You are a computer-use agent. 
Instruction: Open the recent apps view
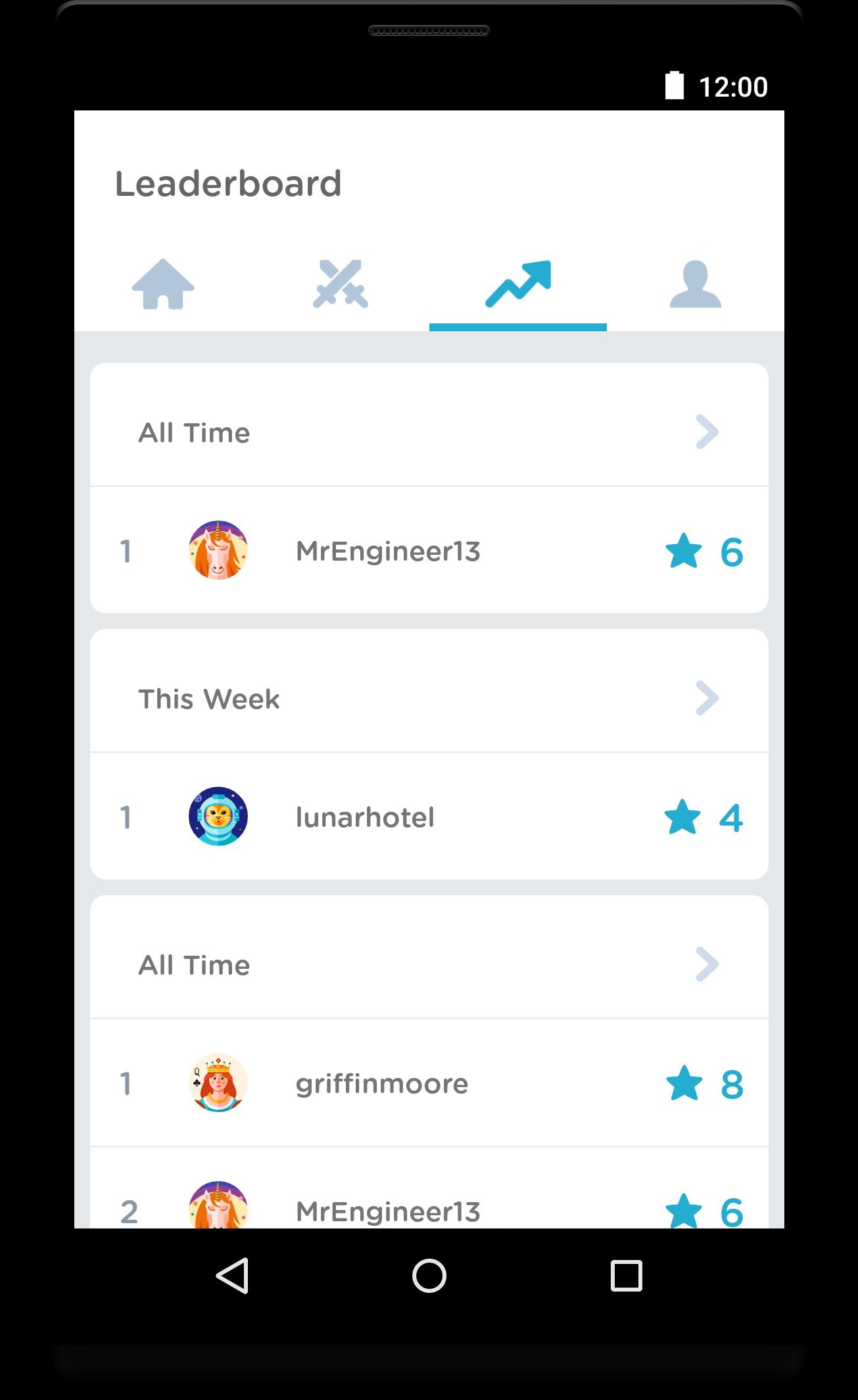click(626, 1276)
